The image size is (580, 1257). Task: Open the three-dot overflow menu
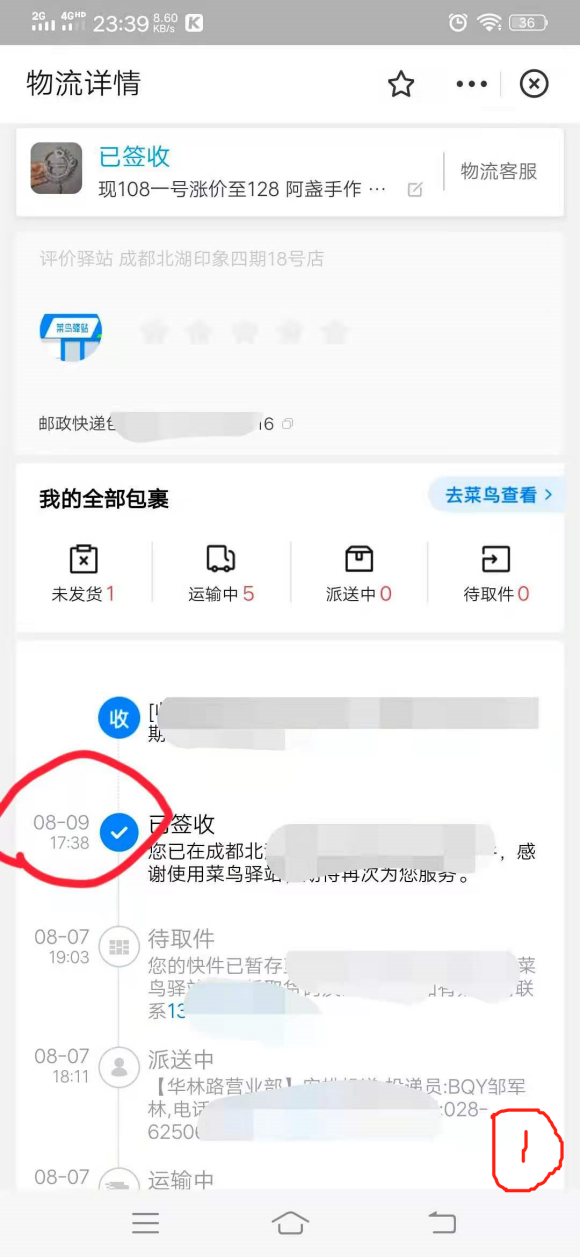click(471, 84)
